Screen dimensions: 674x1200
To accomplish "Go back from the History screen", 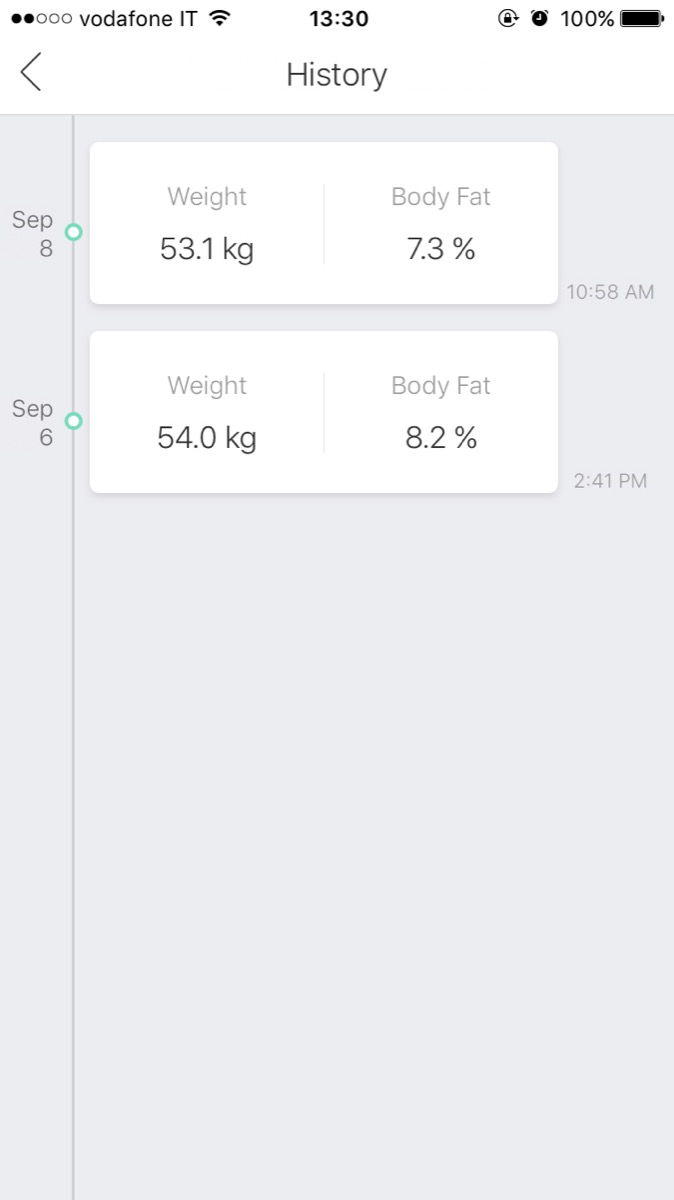I will [31, 73].
